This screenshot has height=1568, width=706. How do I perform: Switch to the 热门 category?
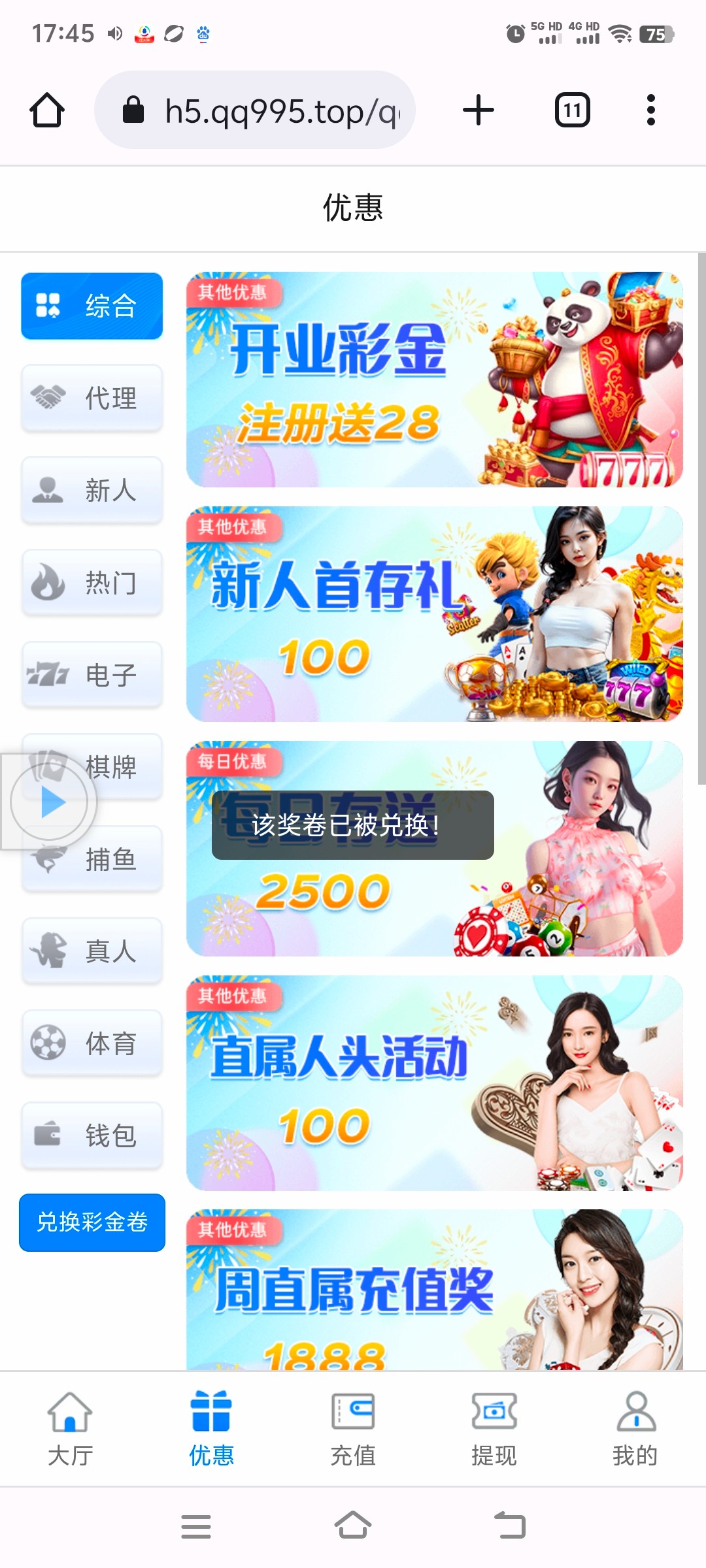[92, 582]
